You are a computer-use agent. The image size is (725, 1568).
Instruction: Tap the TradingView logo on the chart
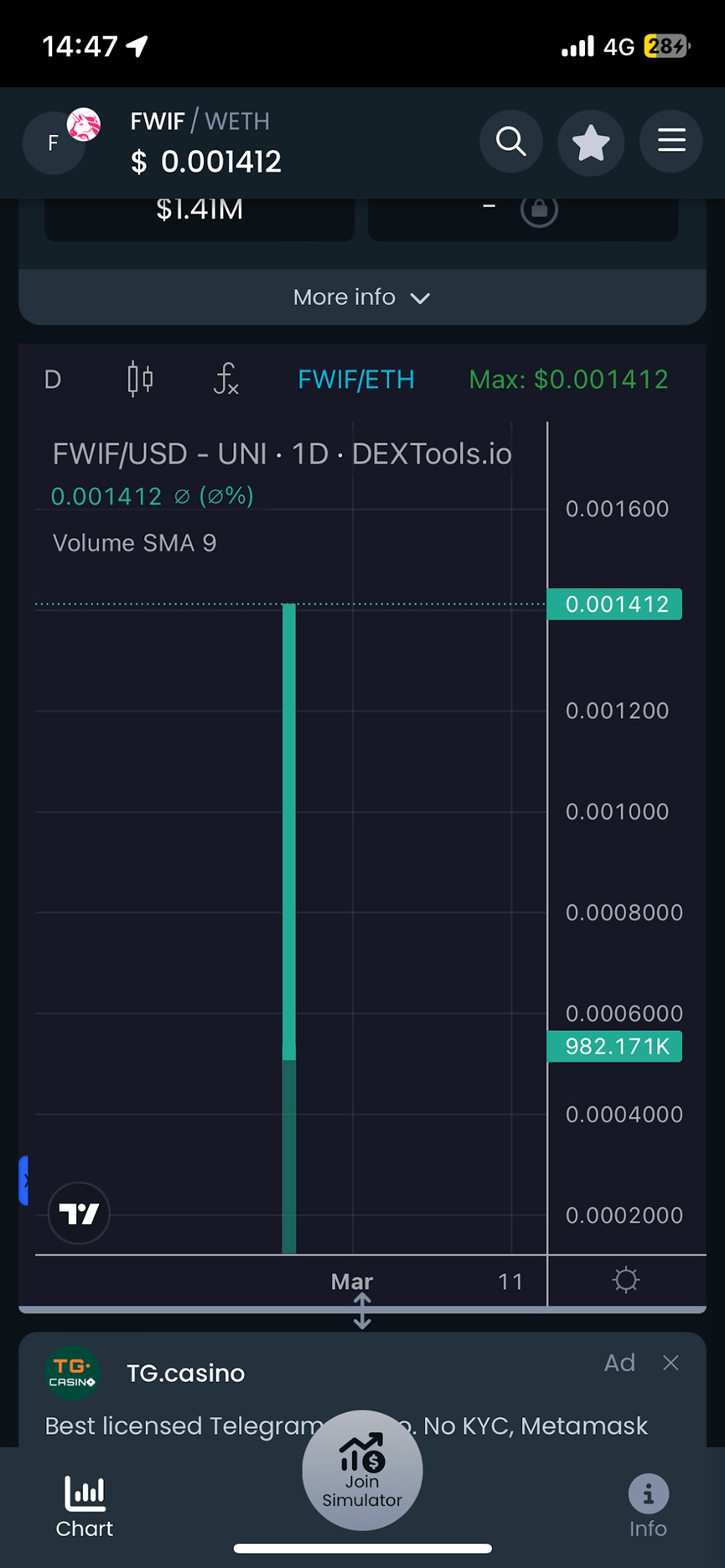[80, 1213]
